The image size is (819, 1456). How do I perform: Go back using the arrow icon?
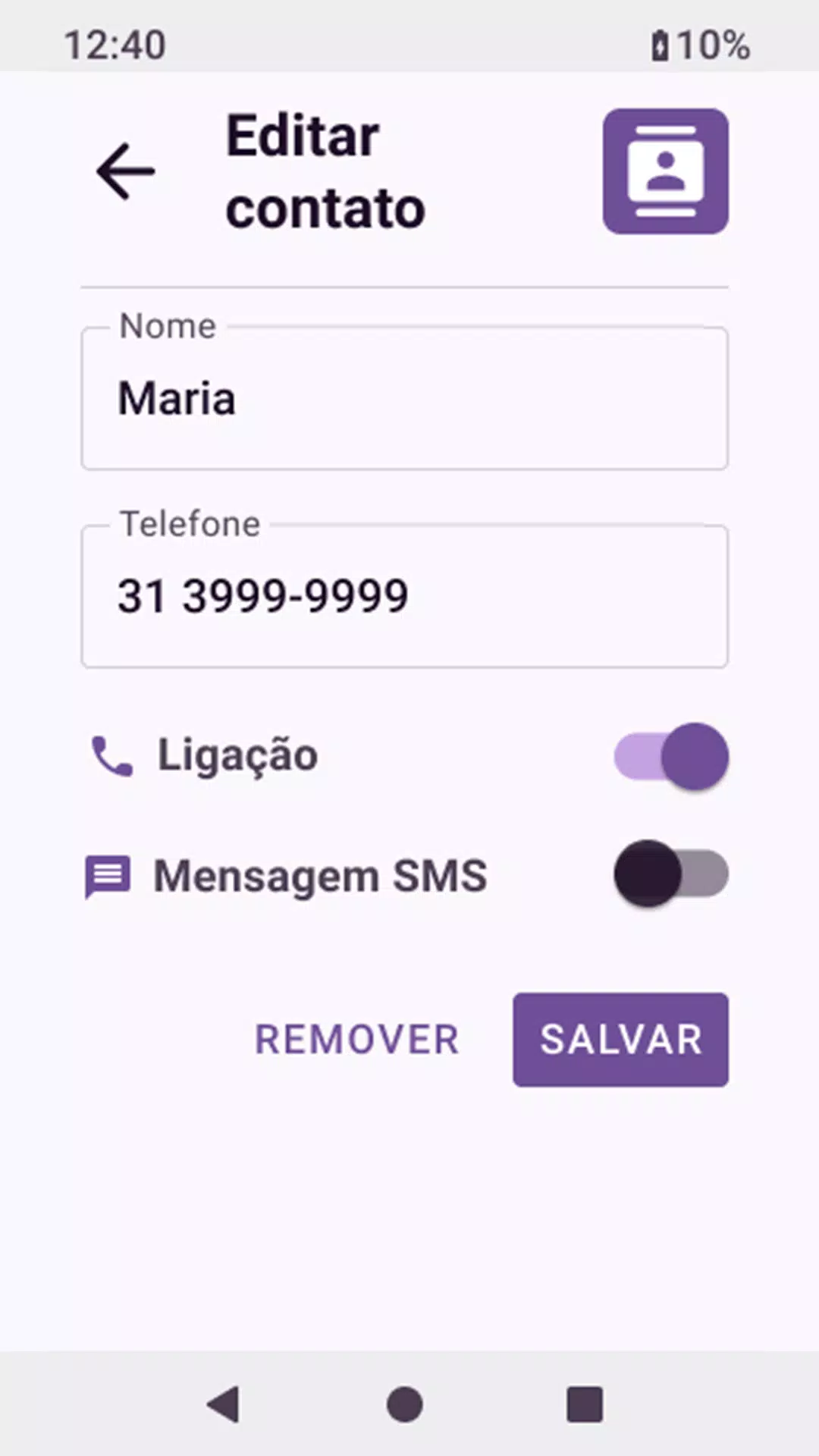pyautogui.click(x=126, y=171)
